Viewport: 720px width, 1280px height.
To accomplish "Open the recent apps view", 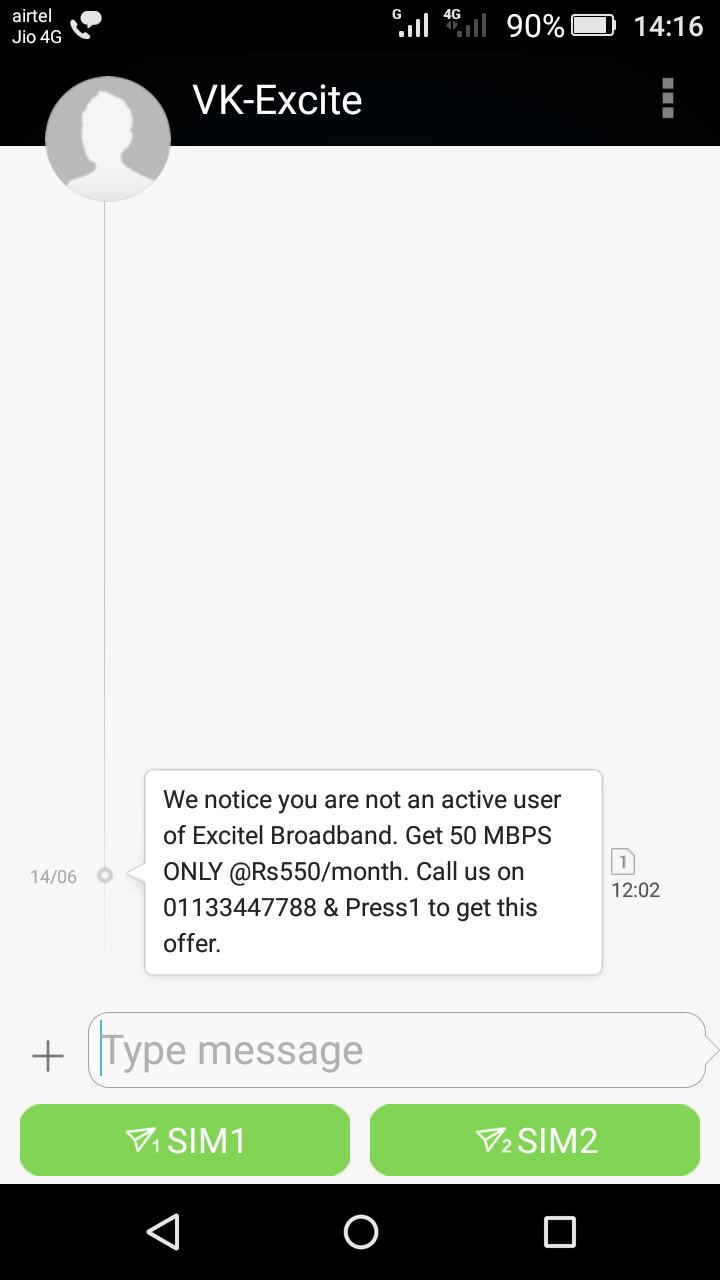I will click(x=559, y=1231).
